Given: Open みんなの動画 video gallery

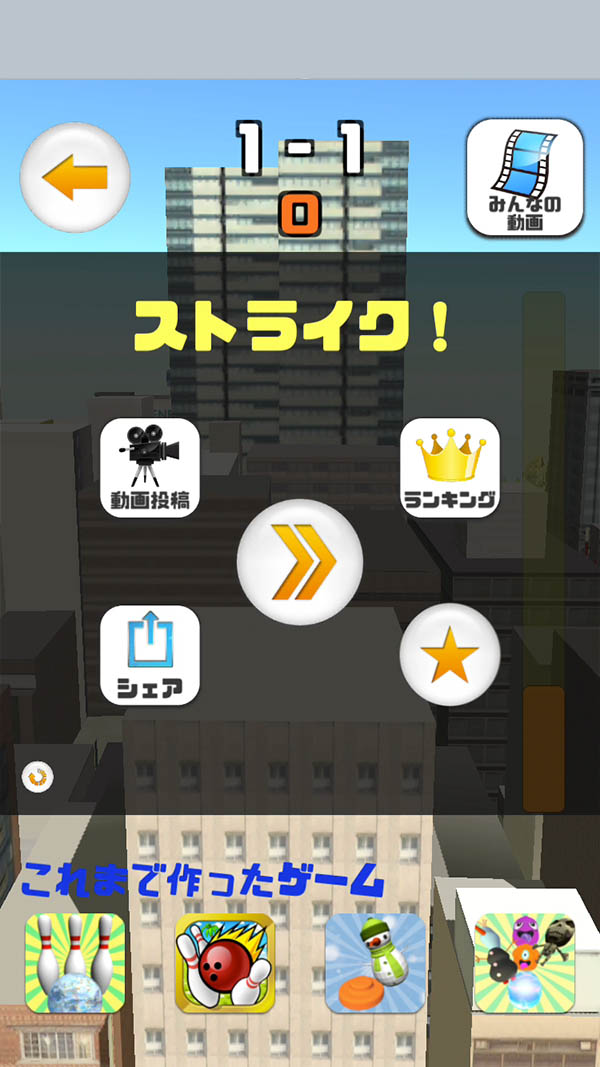Looking at the screenshot, I should [x=524, y=178].
